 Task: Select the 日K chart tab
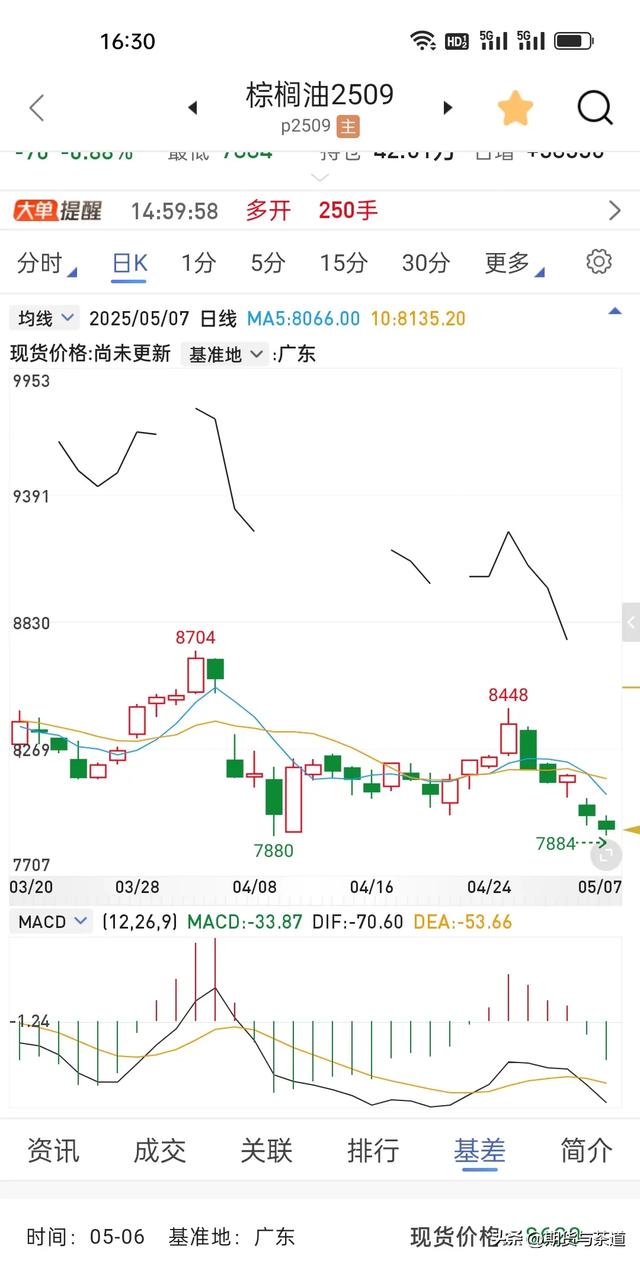pyautogui.click(x=130, y=264)
